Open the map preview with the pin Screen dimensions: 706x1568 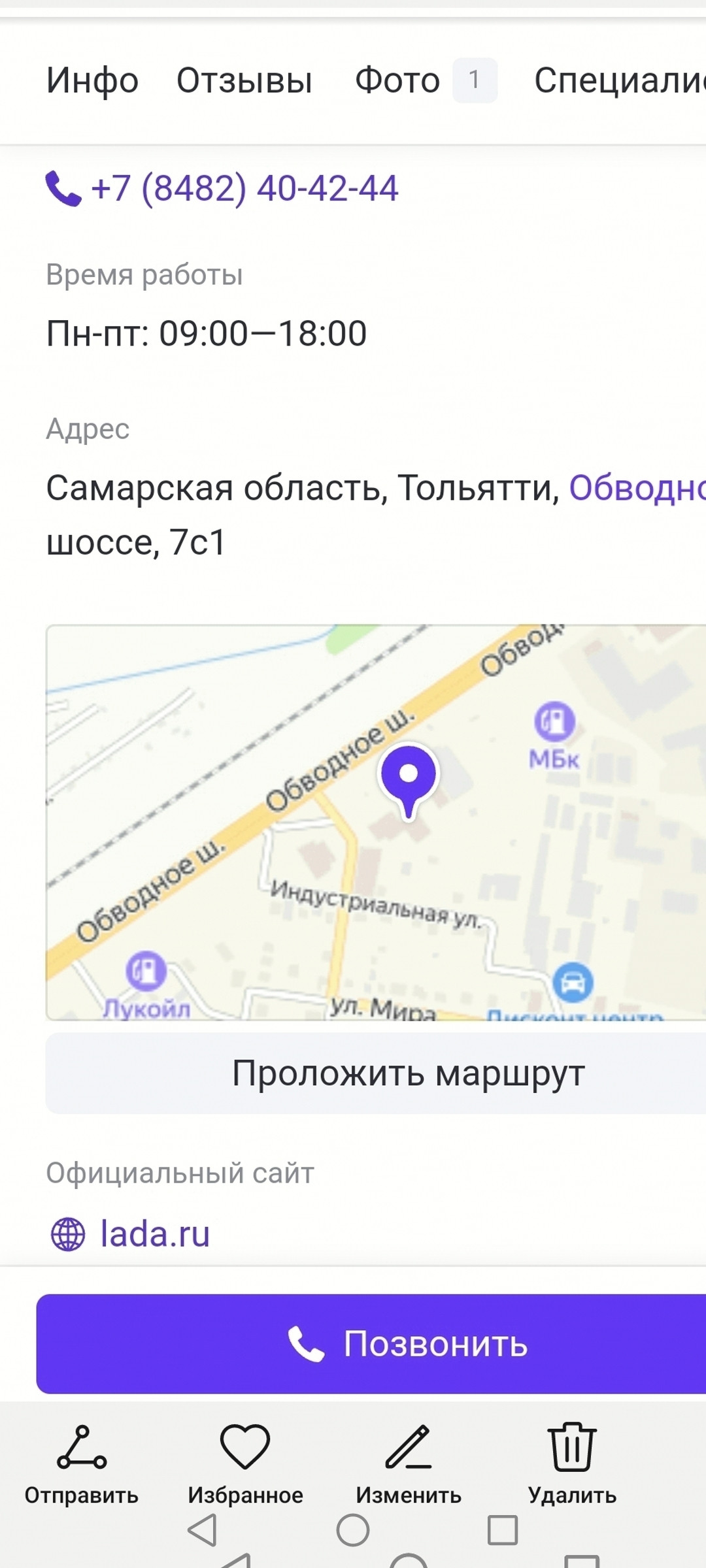coord(376,823)
